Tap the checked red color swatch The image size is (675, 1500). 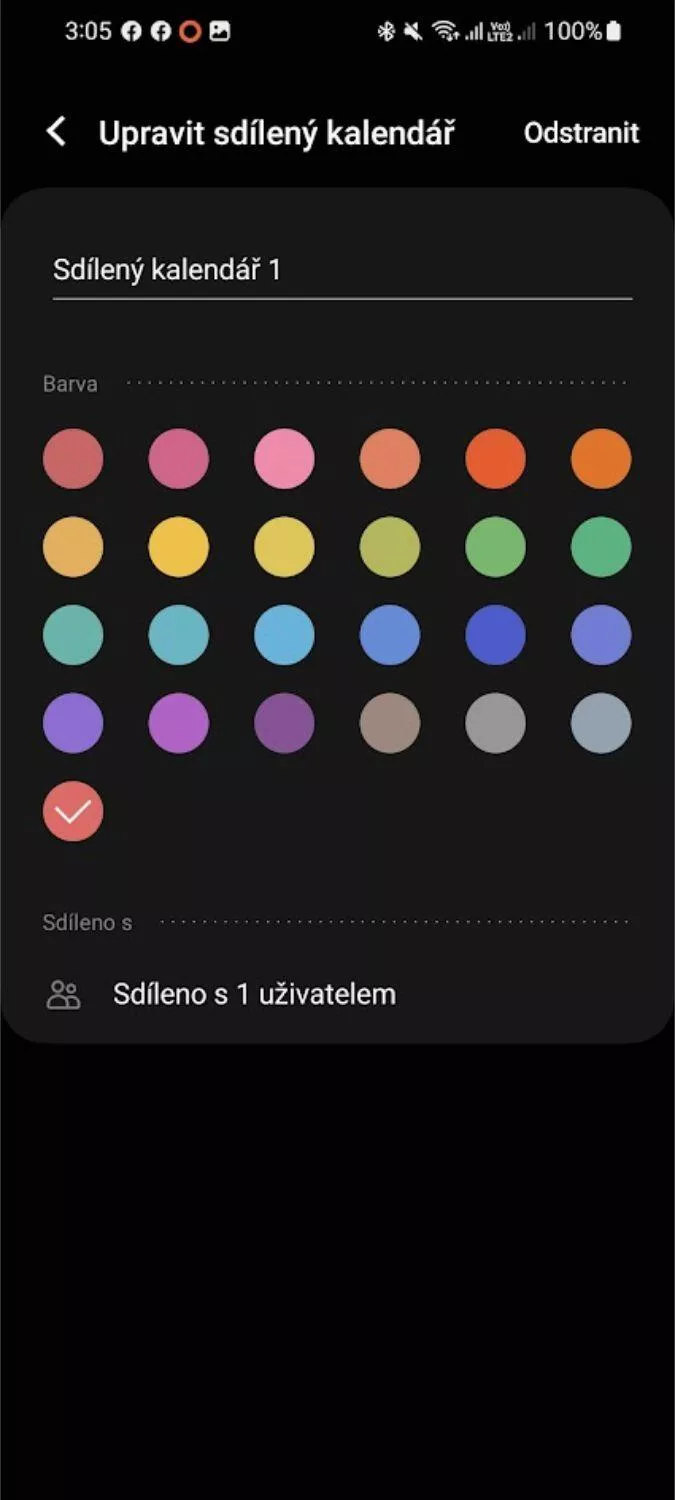tap(73, 811)
